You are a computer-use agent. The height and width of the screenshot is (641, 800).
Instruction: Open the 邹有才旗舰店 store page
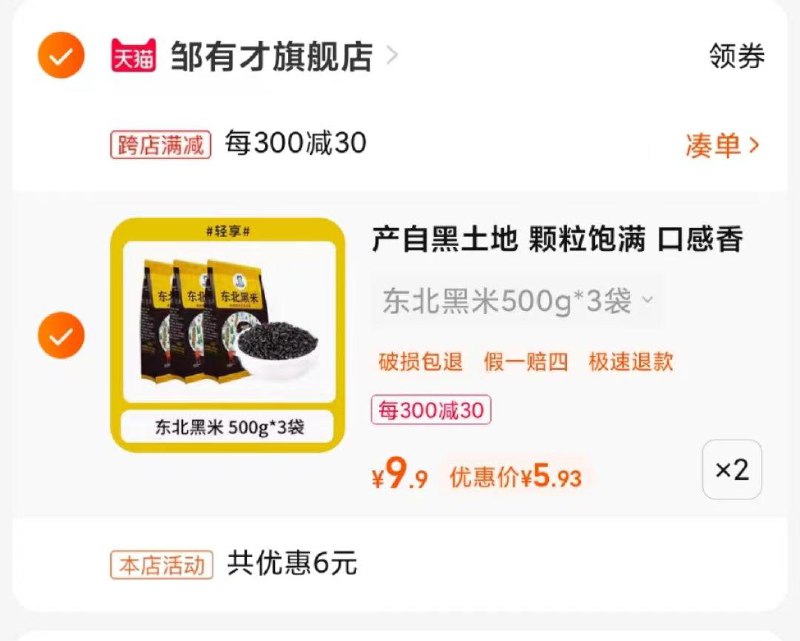(x=270, y=56)
